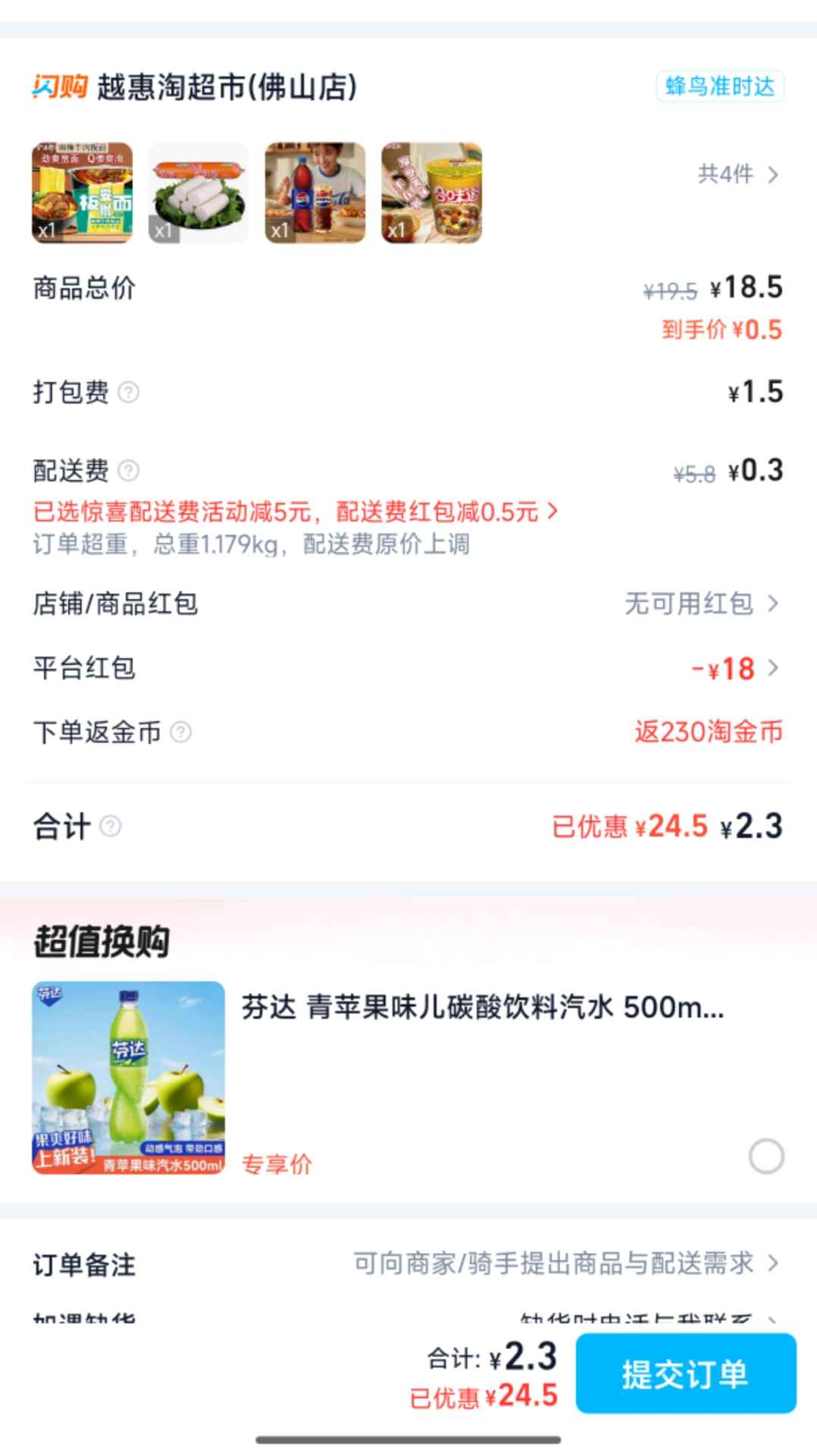Select the 芬达 青苹果味 add-on item
Screen dimensions: 817x1456
[765, 1156]
